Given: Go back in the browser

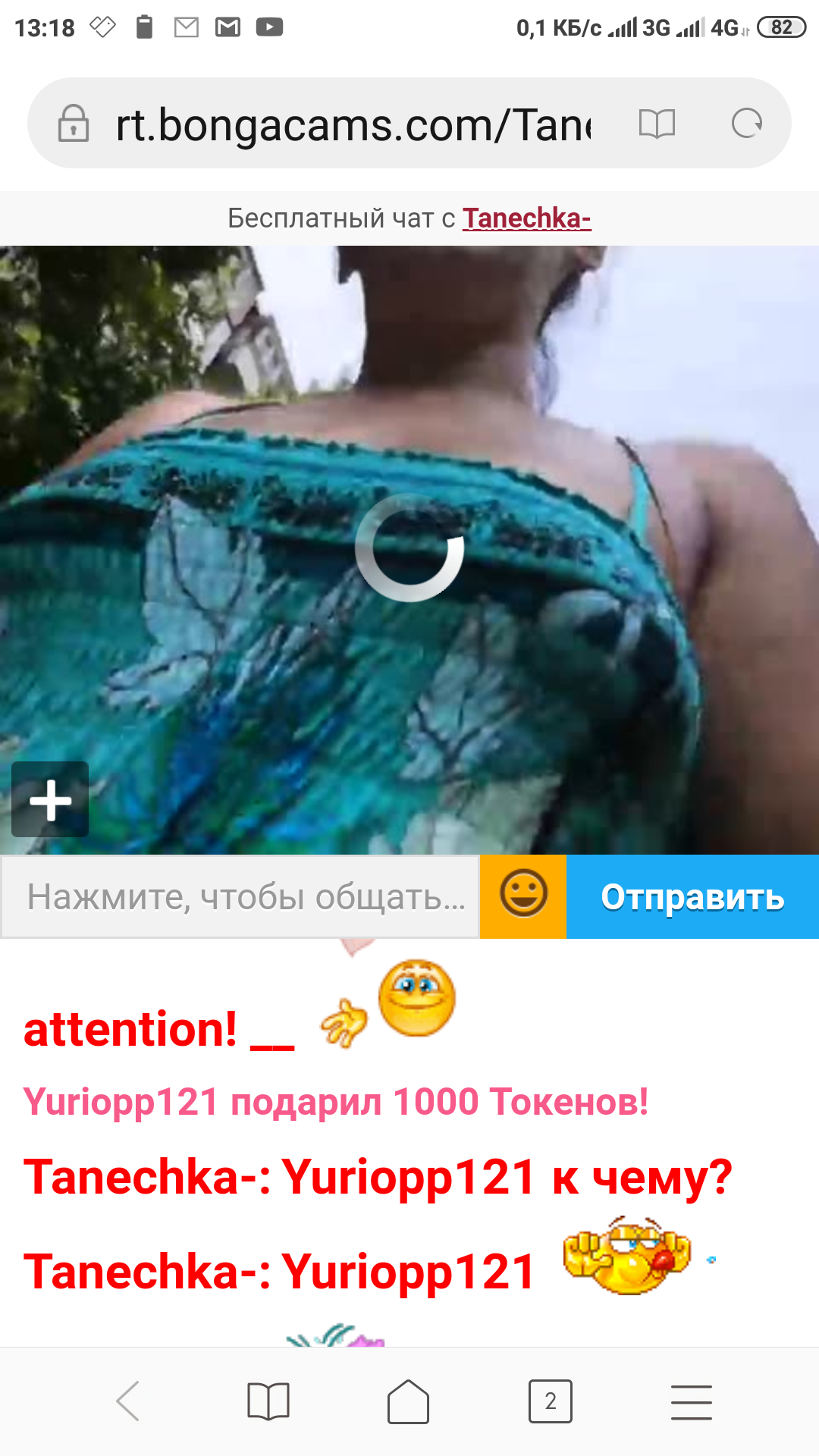Looking at the screenshot, I should tap(128, 1401).
